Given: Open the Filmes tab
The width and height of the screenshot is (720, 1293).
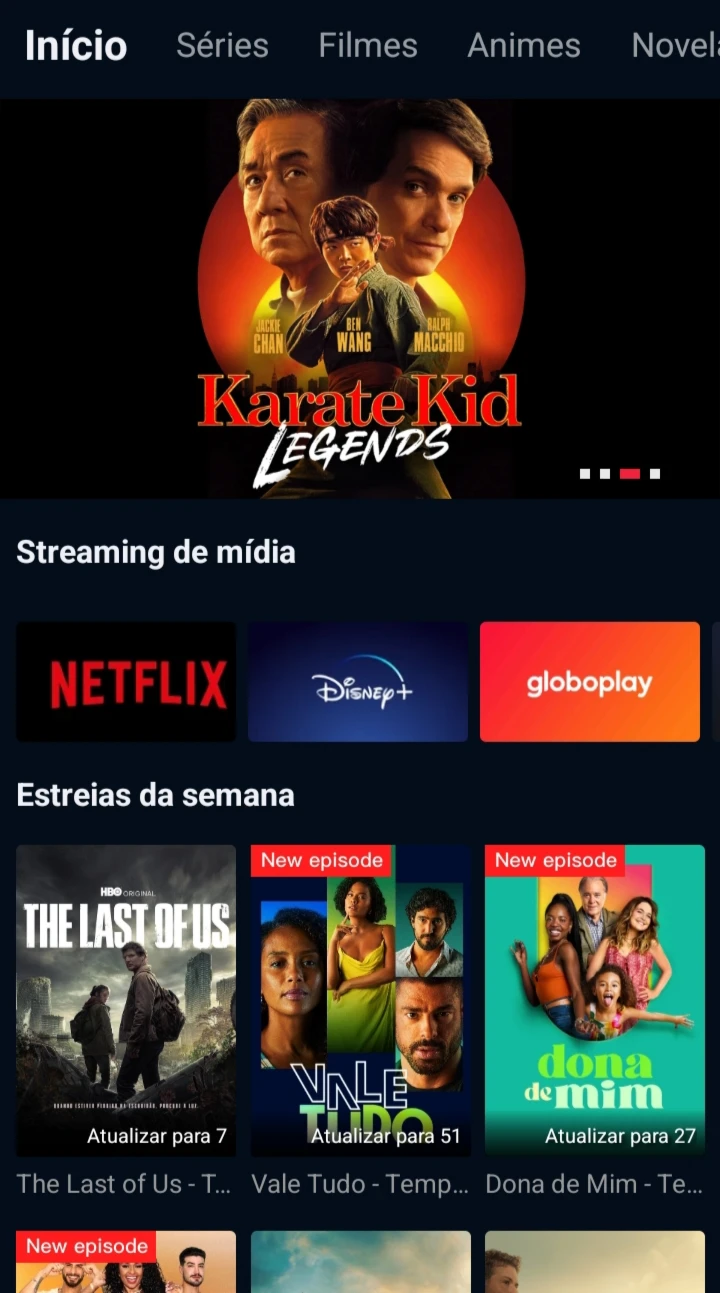Looking at the screenshot, I should 368,46.
